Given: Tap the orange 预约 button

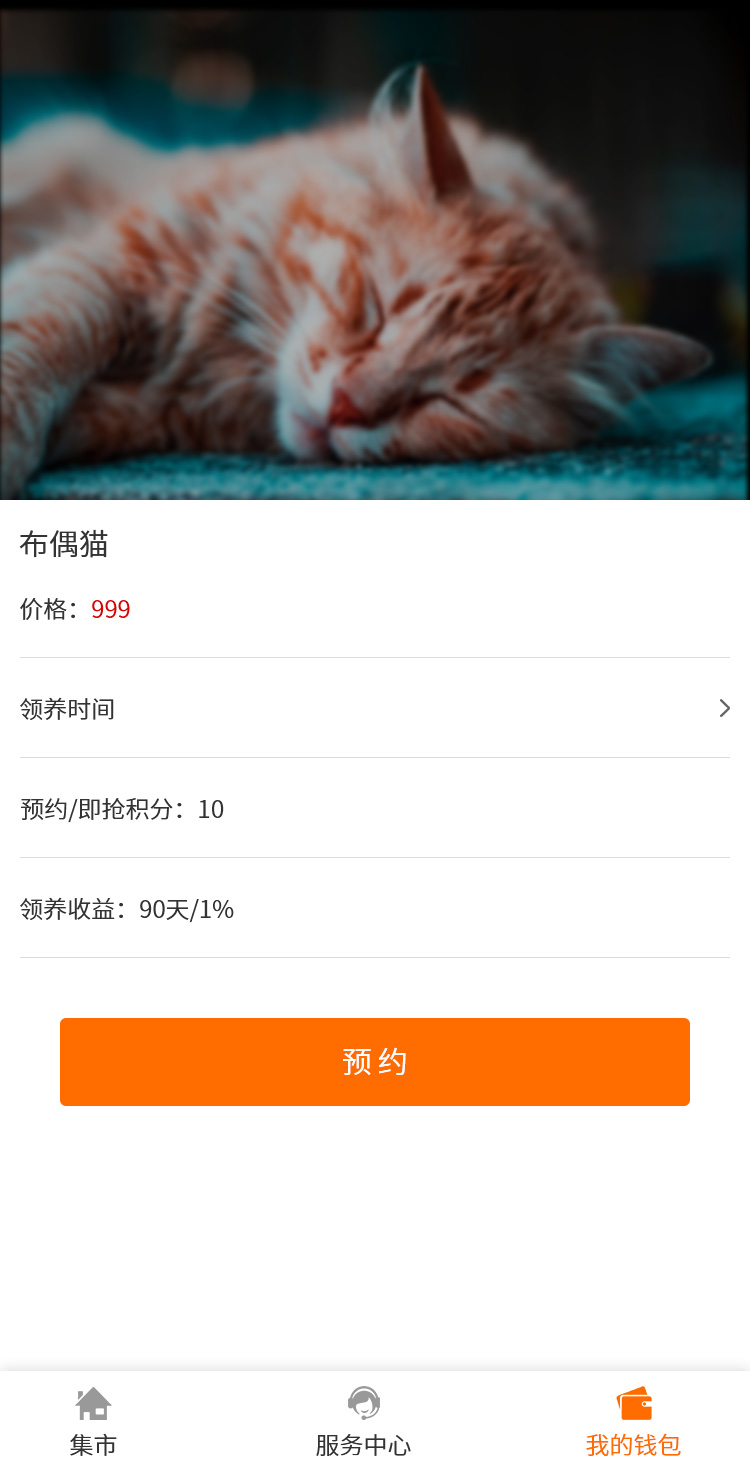Looking at the screenshot, I should (x=375, y=1061).
